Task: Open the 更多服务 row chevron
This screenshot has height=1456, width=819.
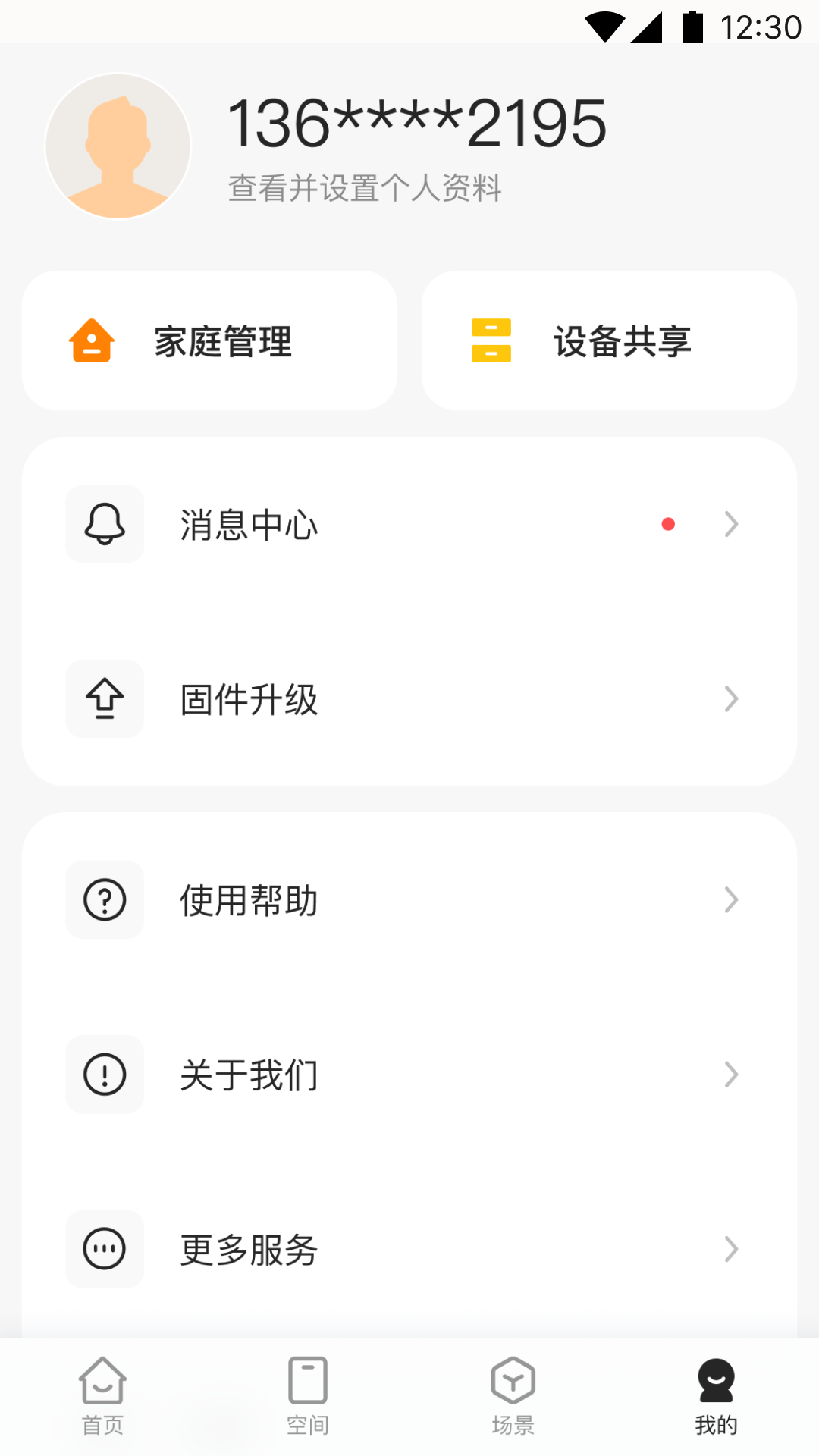Action: tap(730, 1250)
